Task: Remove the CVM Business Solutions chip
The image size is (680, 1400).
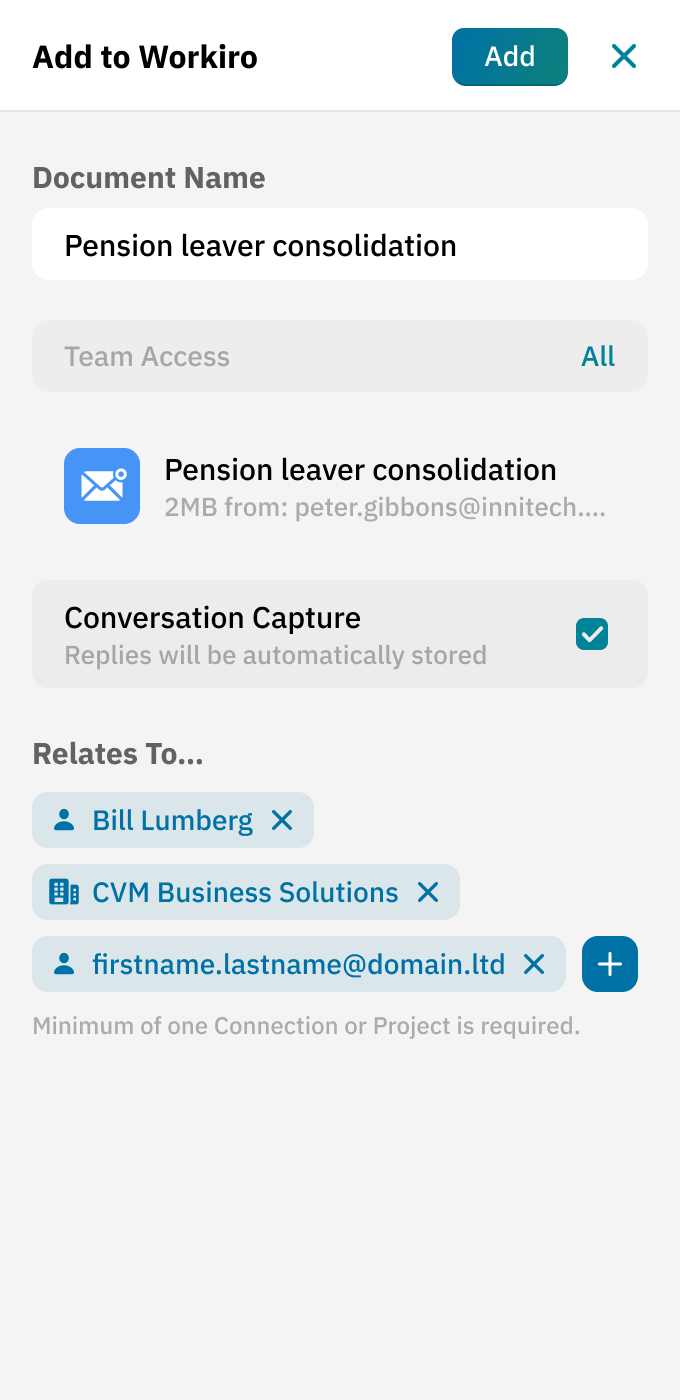Action: 428,893
